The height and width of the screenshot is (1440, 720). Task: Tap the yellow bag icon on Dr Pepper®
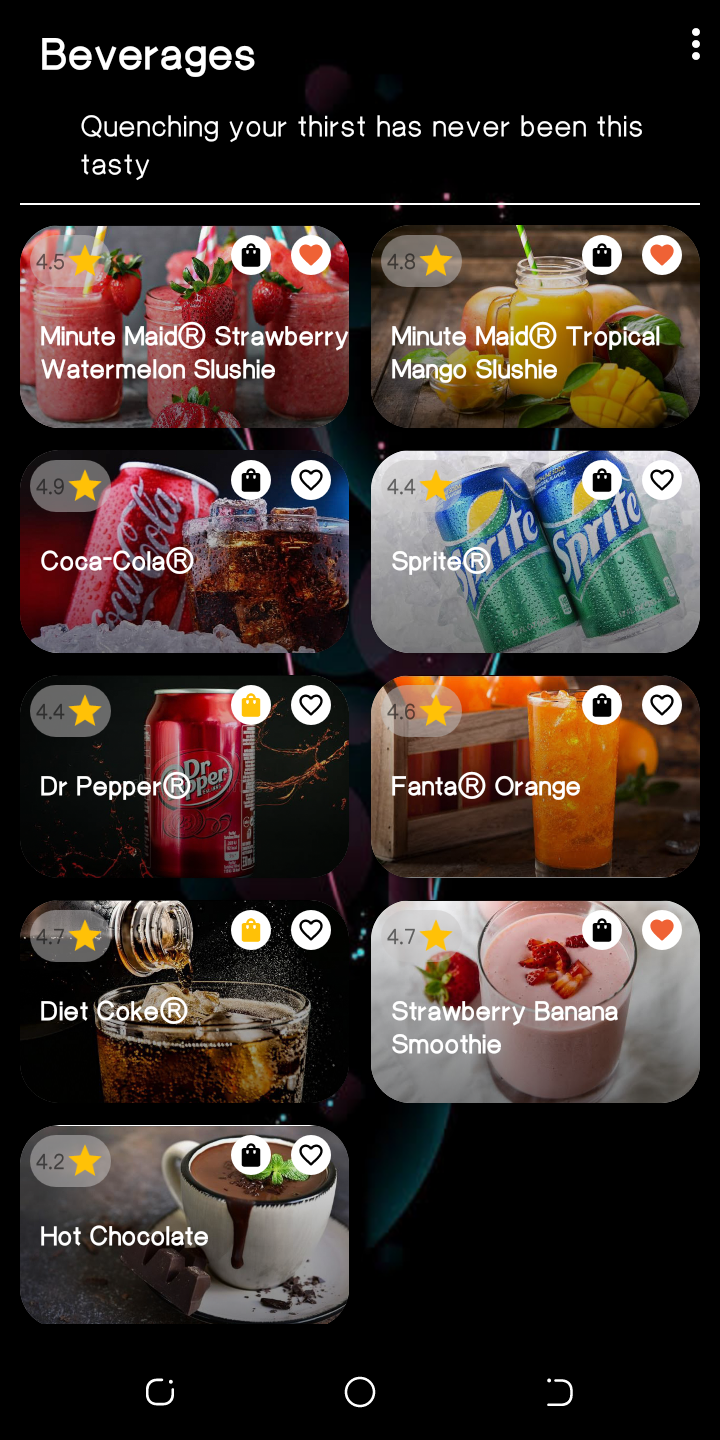click(x=251, y=705)
